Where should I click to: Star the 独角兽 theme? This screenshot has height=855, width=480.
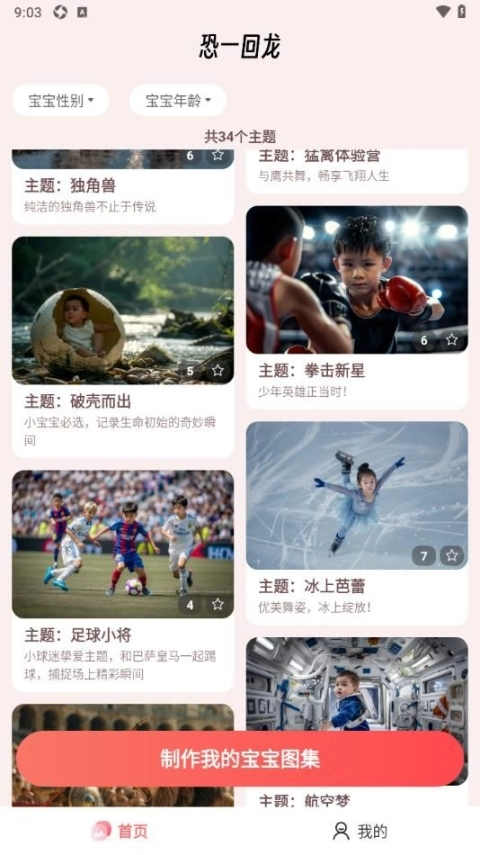pos(218,155)
